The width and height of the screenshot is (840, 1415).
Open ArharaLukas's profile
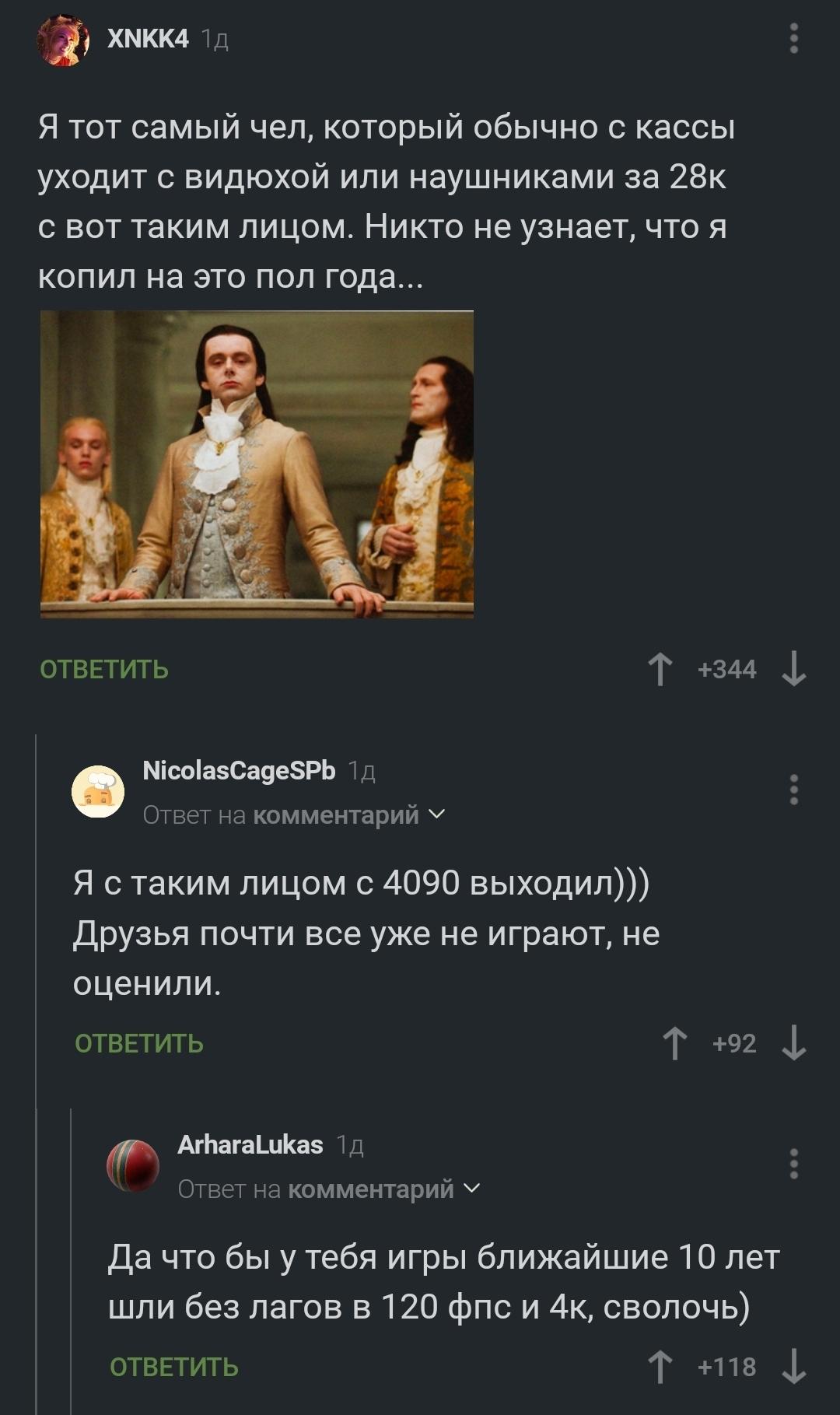click(250, 1144)
